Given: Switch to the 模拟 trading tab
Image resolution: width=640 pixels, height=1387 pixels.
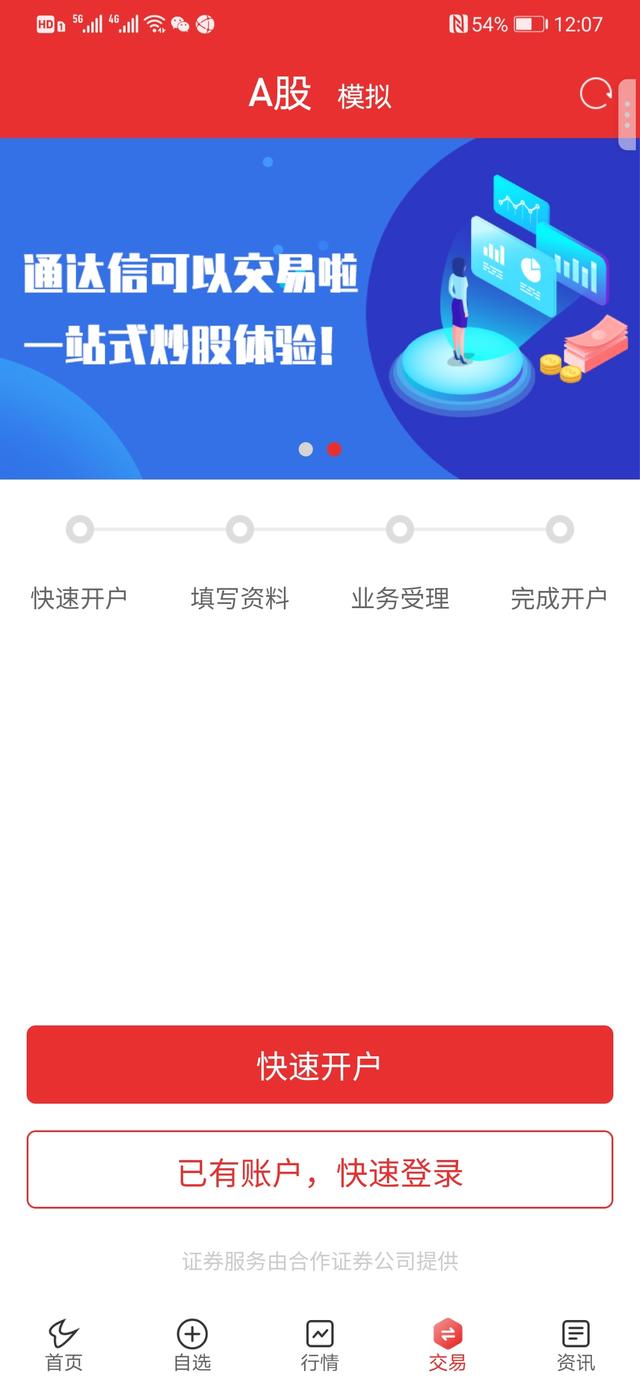Looking at the screenshot, I should click(x=364, y=97).
